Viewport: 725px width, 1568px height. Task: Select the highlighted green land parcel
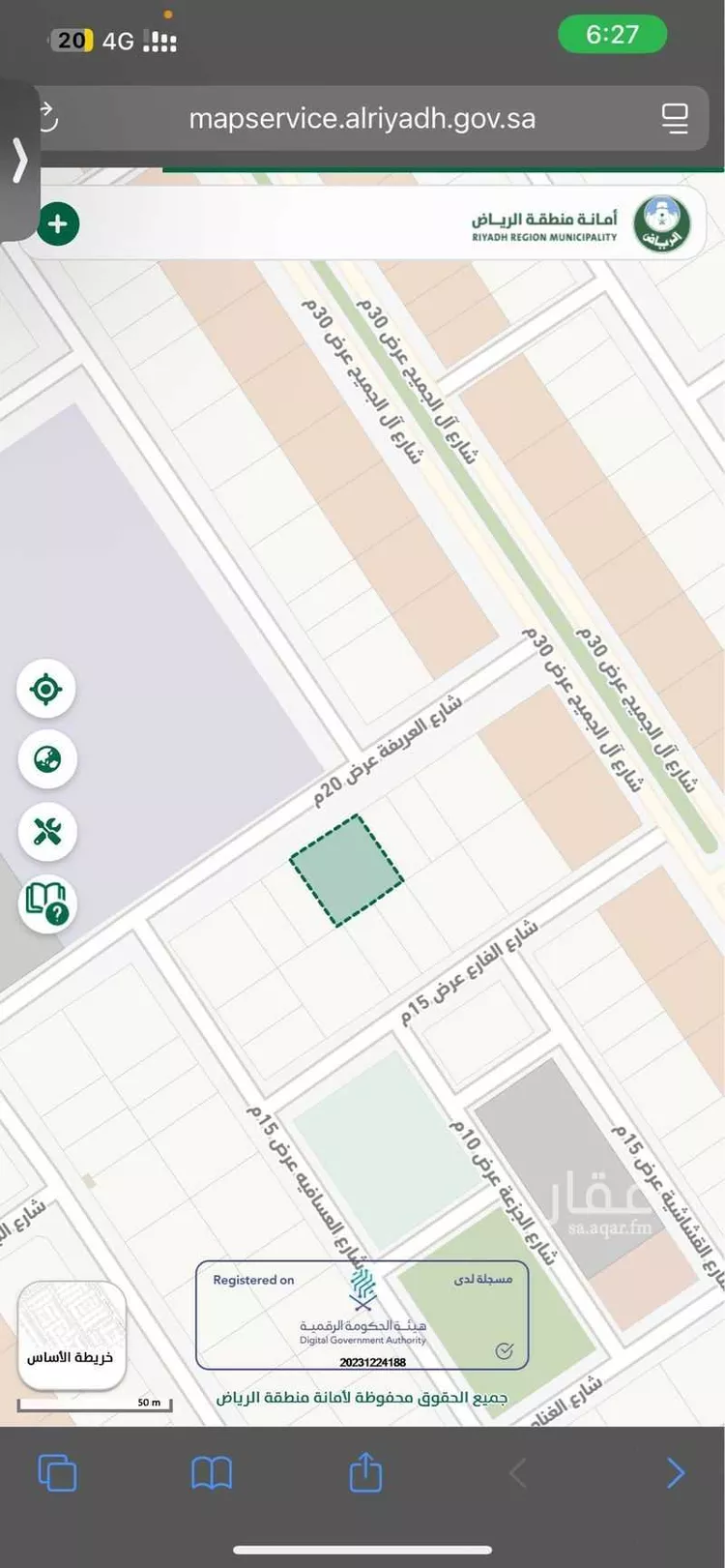346,871
